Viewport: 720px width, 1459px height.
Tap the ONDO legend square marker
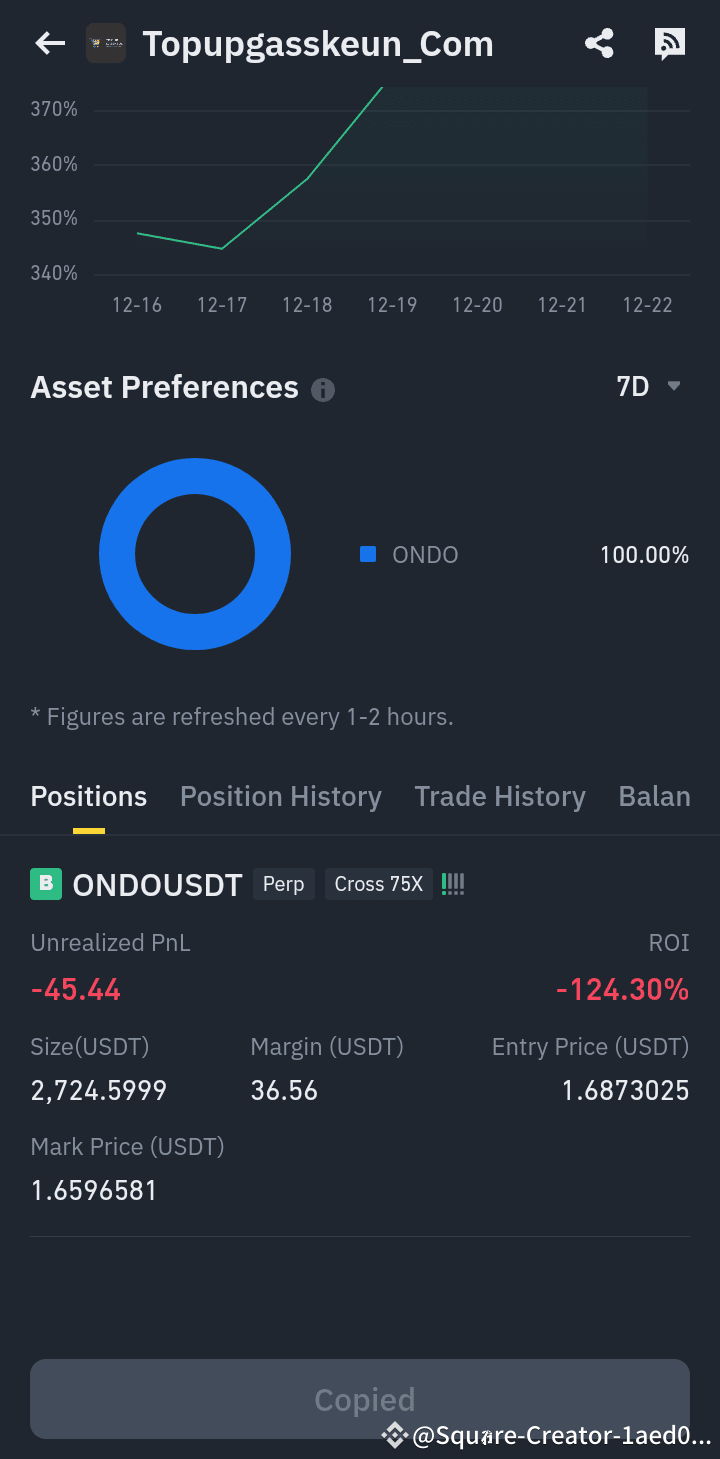pos(370,554)
